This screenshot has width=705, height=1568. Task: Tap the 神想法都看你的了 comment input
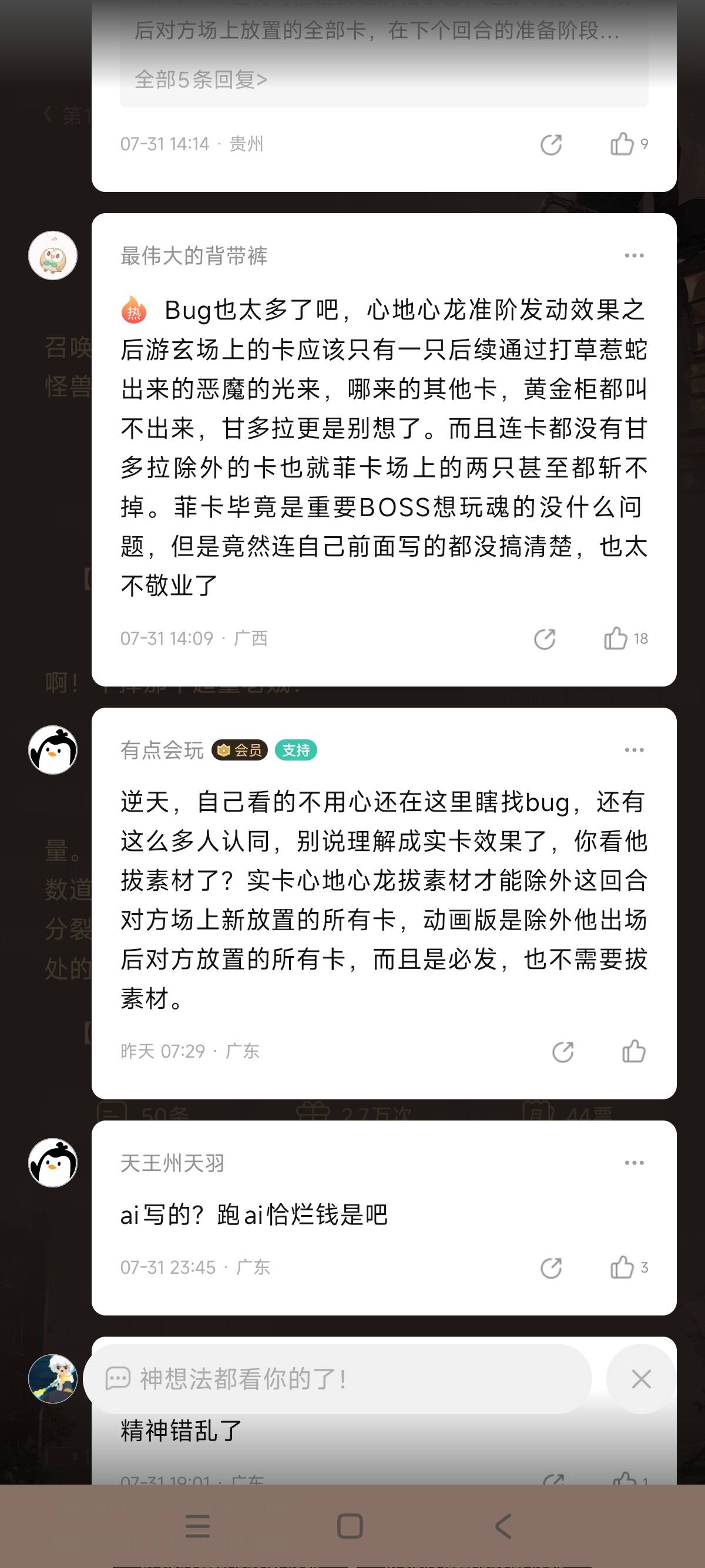337,1379
